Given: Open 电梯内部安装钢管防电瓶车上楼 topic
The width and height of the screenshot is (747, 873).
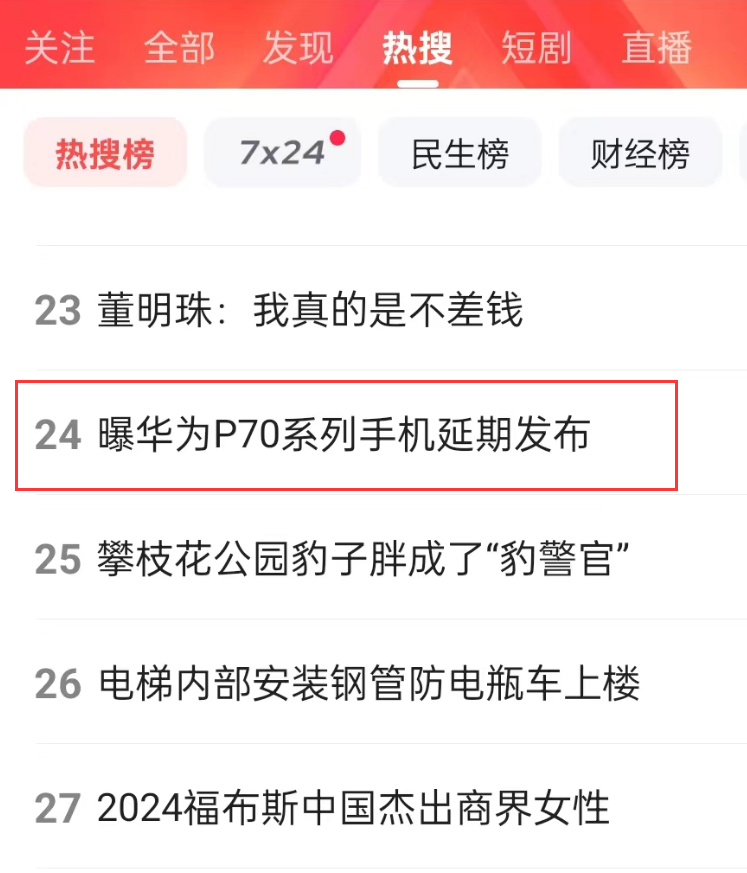Looking at the screenshot, I should point(369,683).
